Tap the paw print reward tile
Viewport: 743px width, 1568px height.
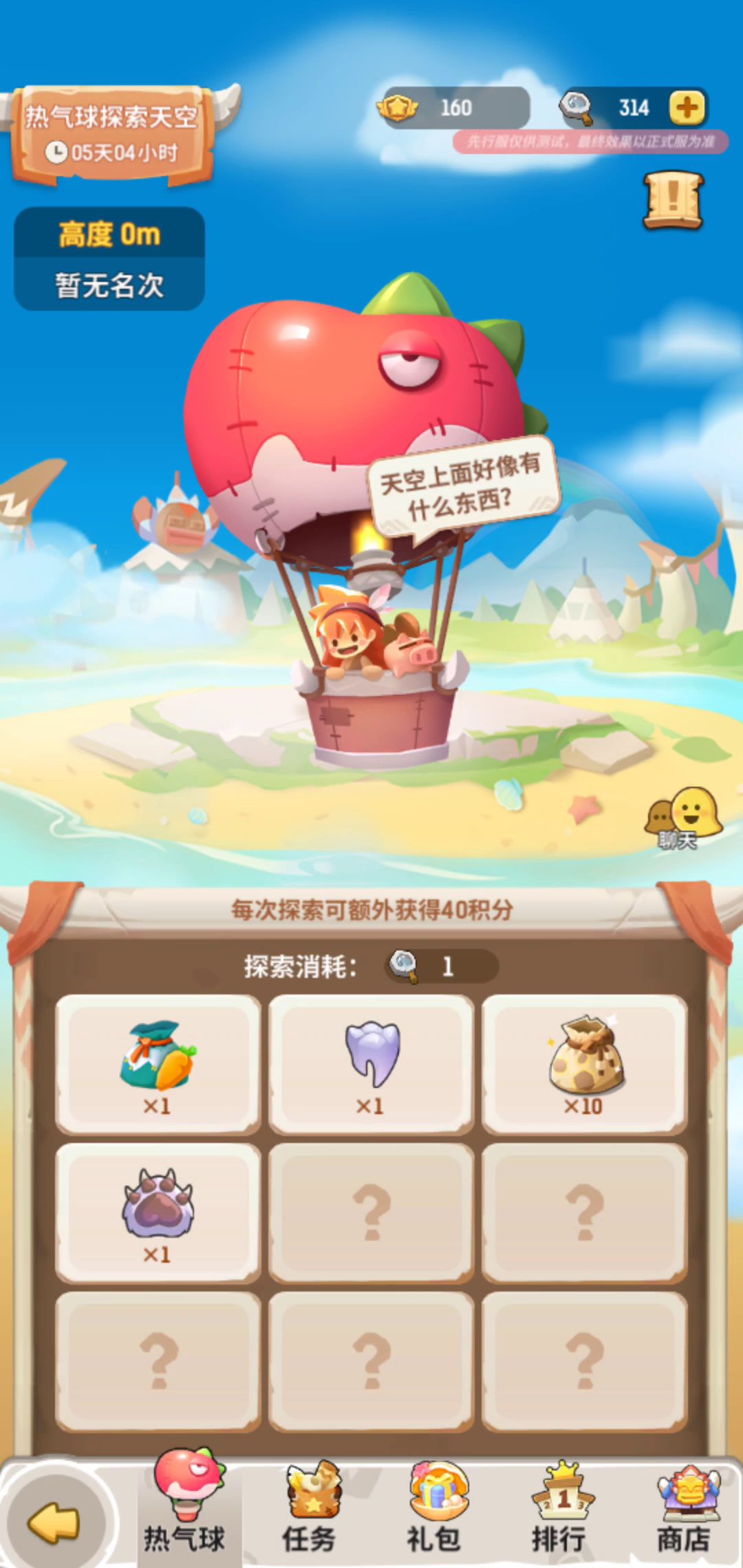pyautogui.click(x=158, y=1213)
